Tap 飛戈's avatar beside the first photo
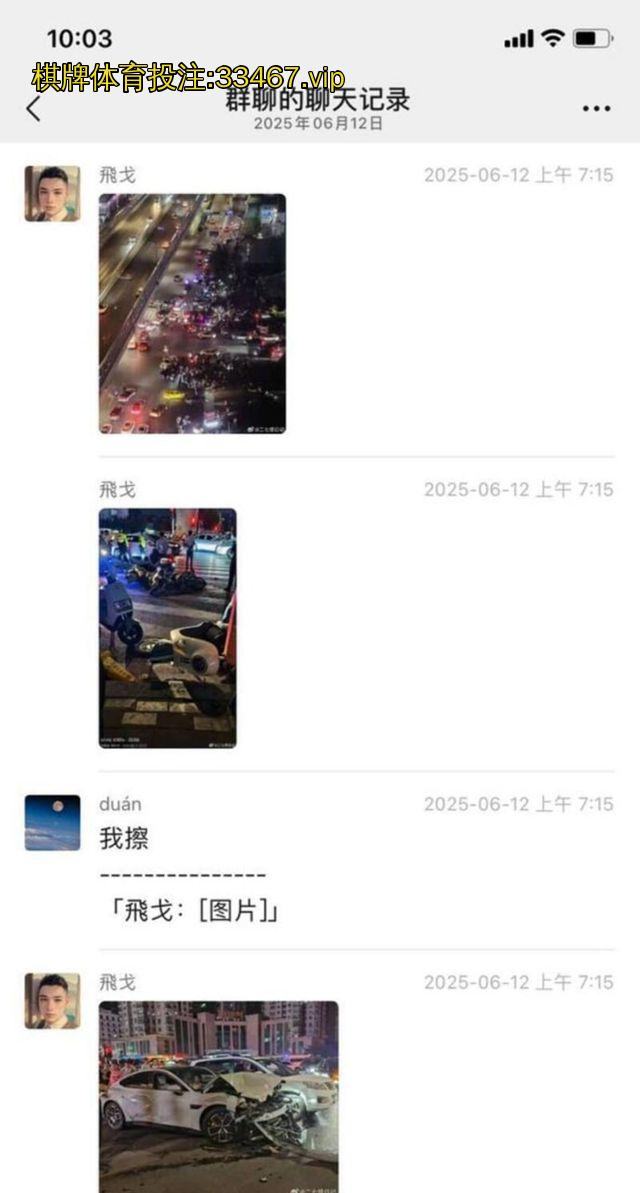This screenshot has height=1193, width=640. [52, 193]
